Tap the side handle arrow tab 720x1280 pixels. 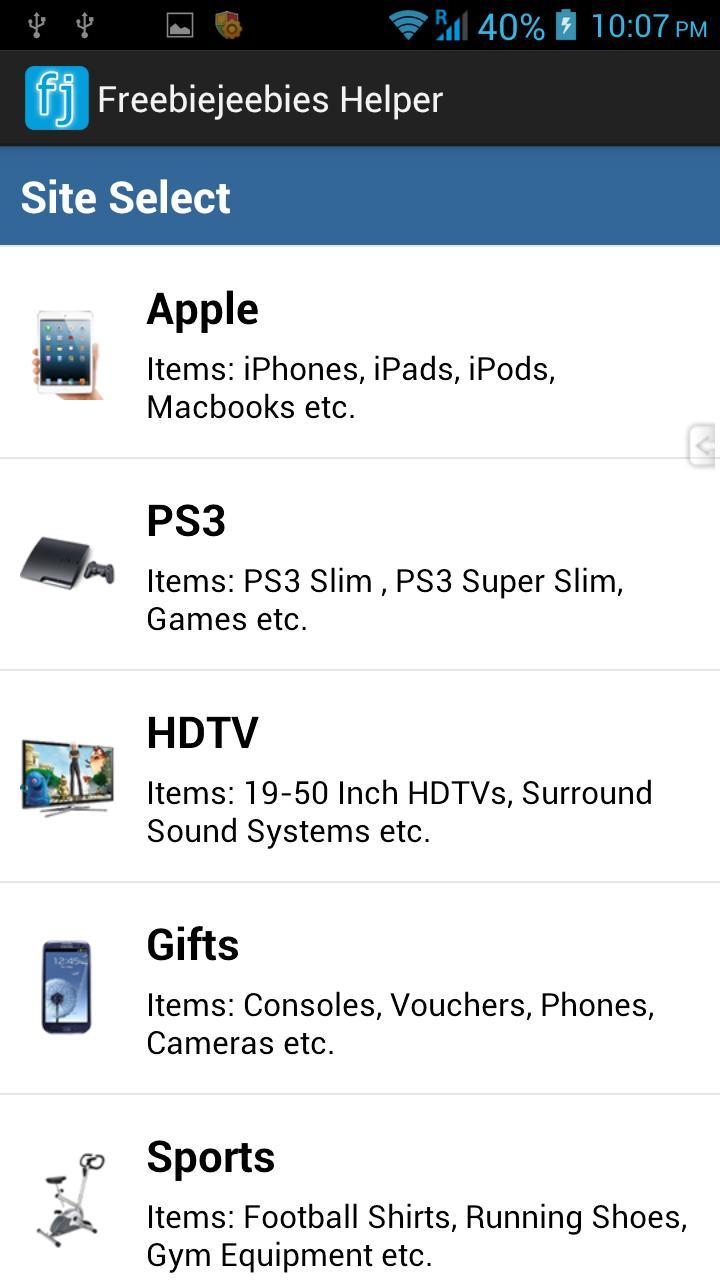[x=703, y=446]
